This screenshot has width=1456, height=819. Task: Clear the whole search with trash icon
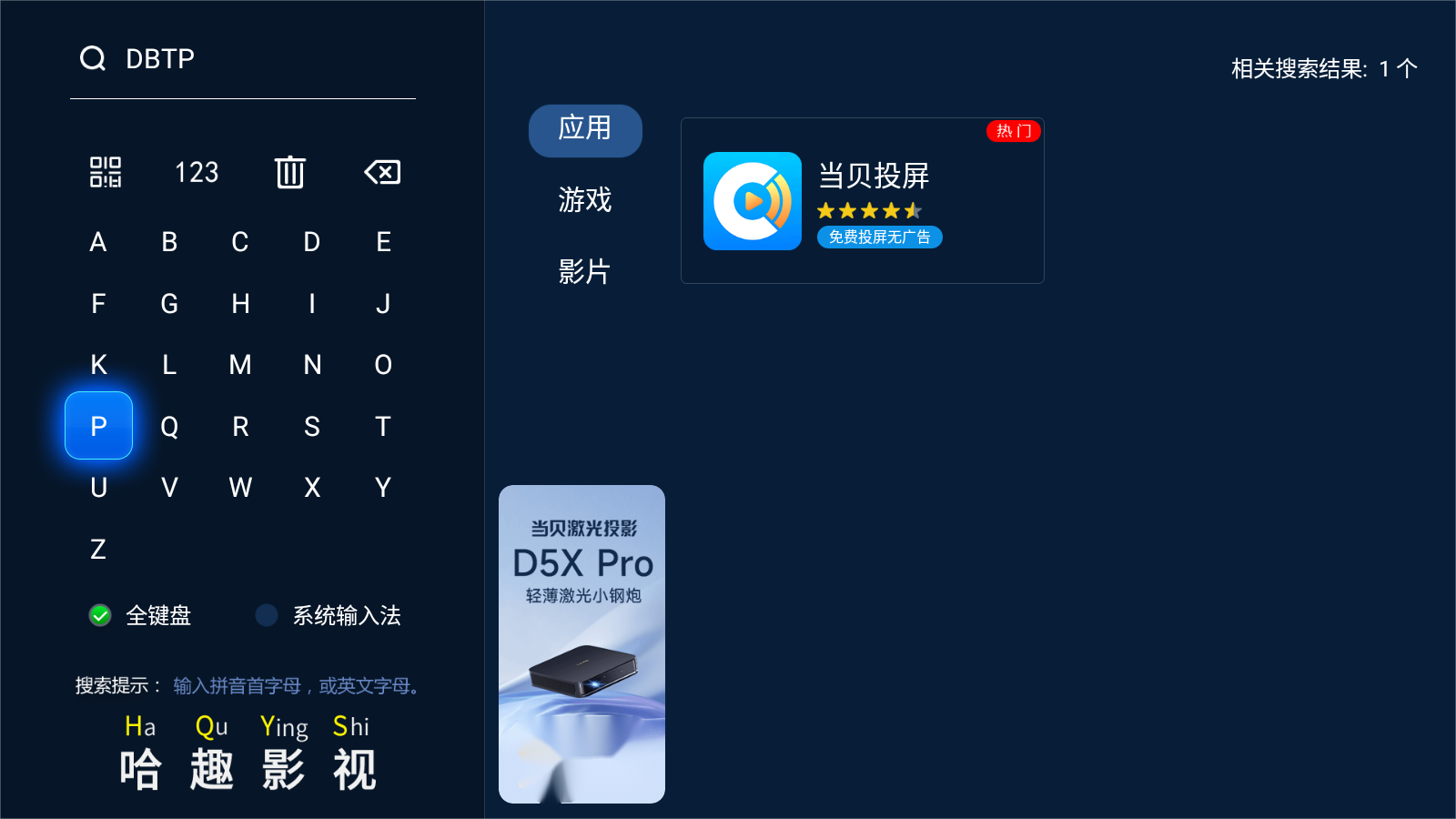click(290, 172)
